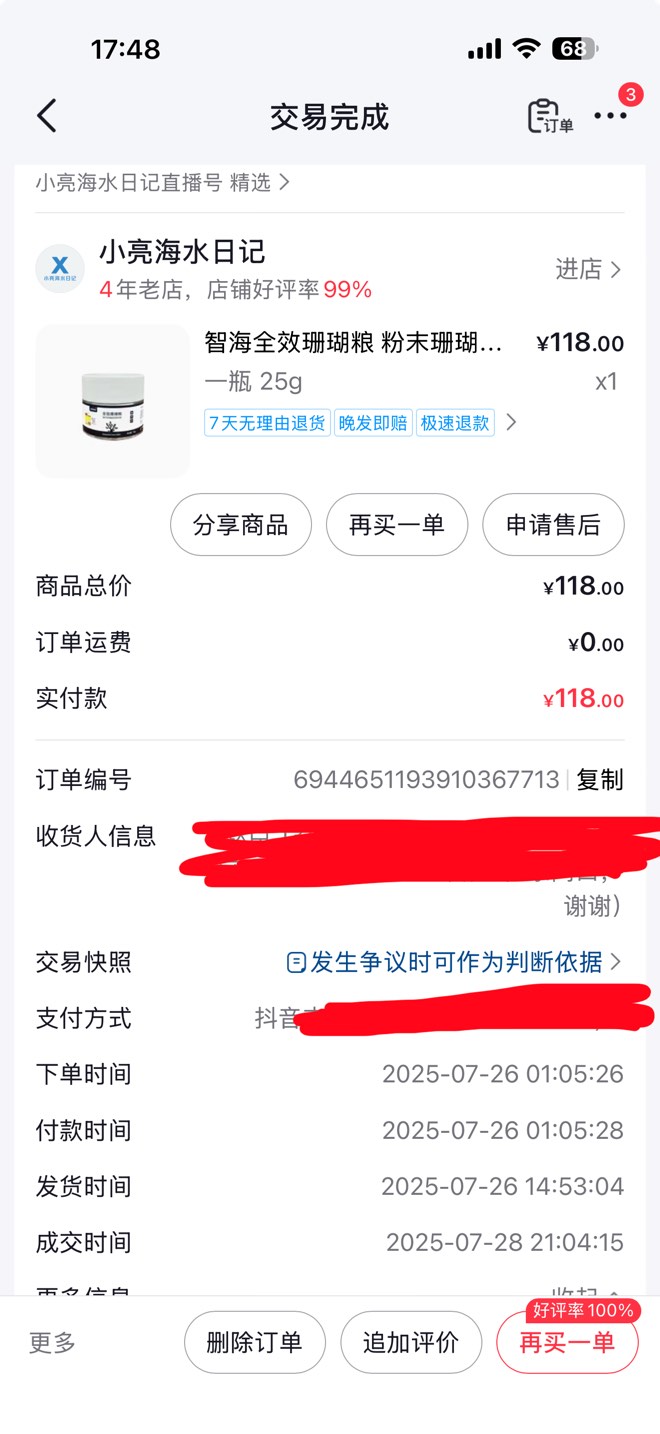Enter the shop via 进店
Viewport: 660px width, 1434px height.
[588, 269]
